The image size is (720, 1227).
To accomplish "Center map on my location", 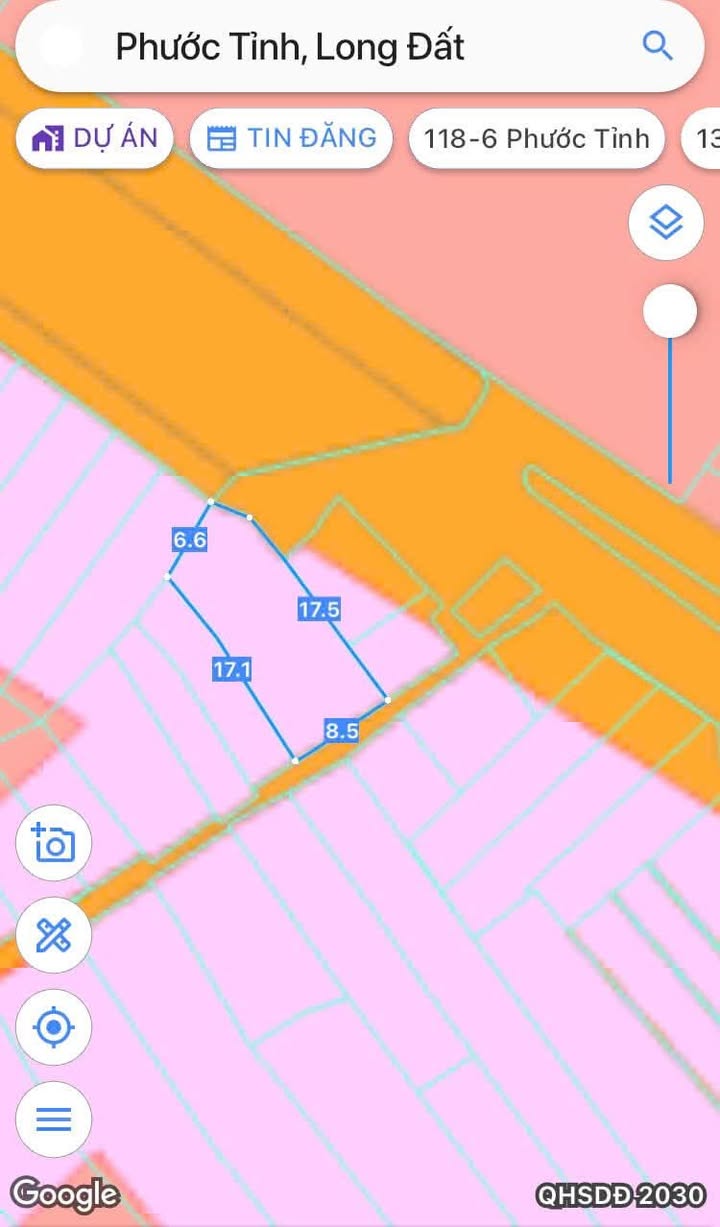I will (x=54, y=1027).
